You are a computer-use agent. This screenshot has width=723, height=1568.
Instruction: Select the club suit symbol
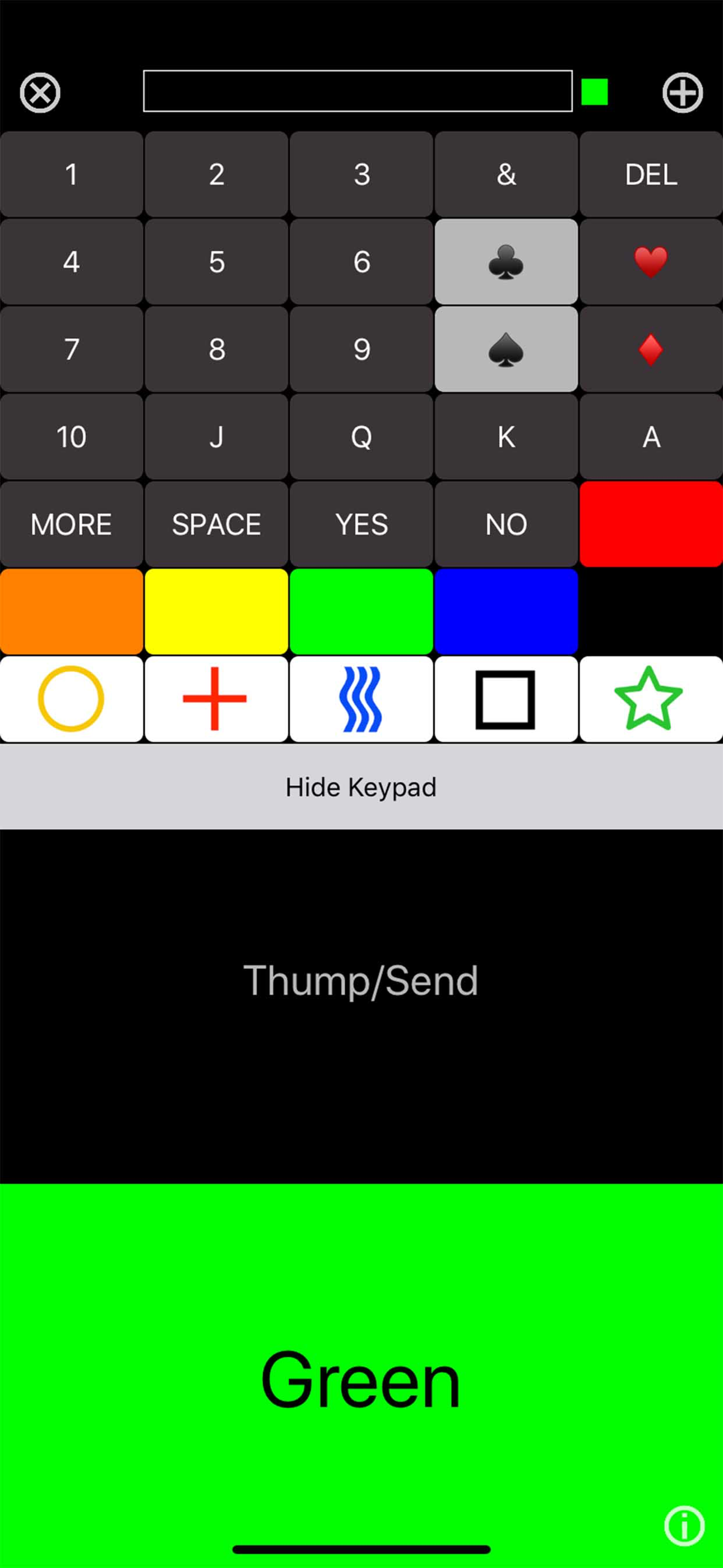pos(506,262)
